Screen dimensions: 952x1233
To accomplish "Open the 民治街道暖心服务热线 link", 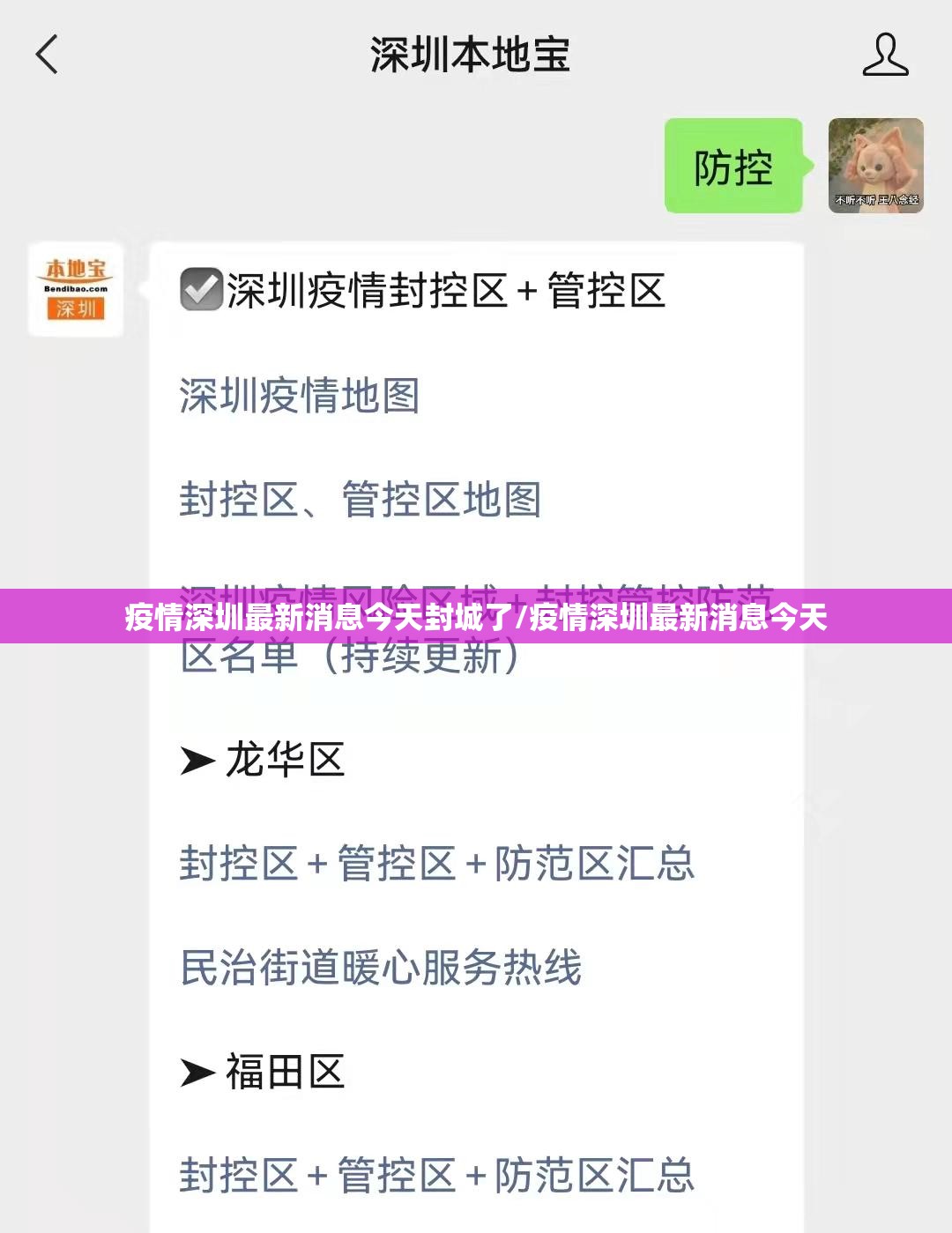I will 381,968.
